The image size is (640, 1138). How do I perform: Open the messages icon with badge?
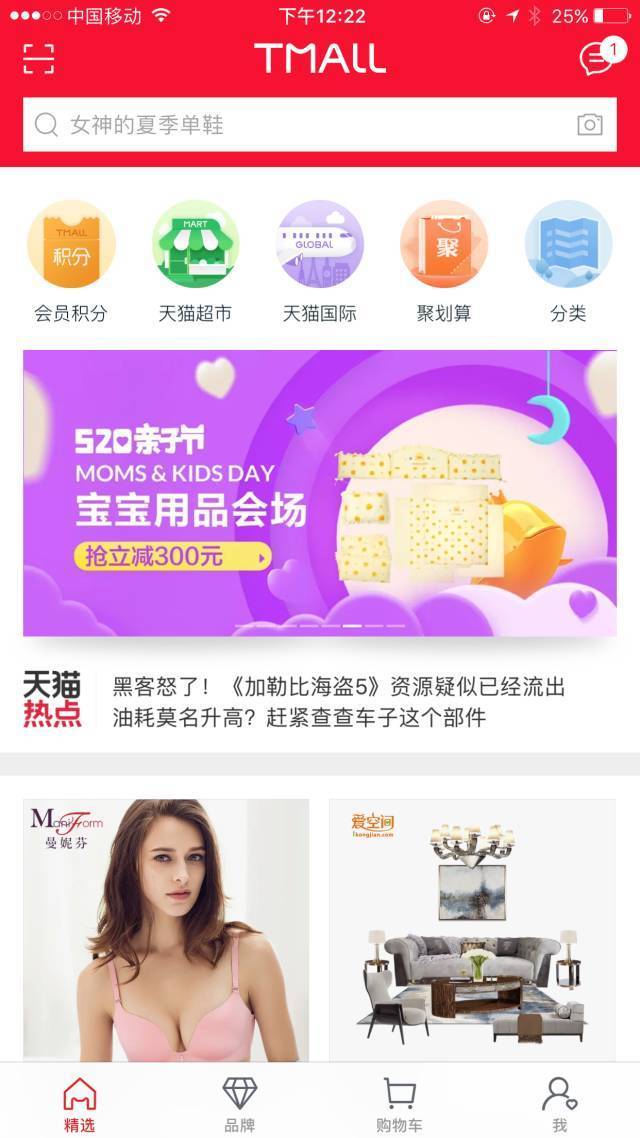596,58
